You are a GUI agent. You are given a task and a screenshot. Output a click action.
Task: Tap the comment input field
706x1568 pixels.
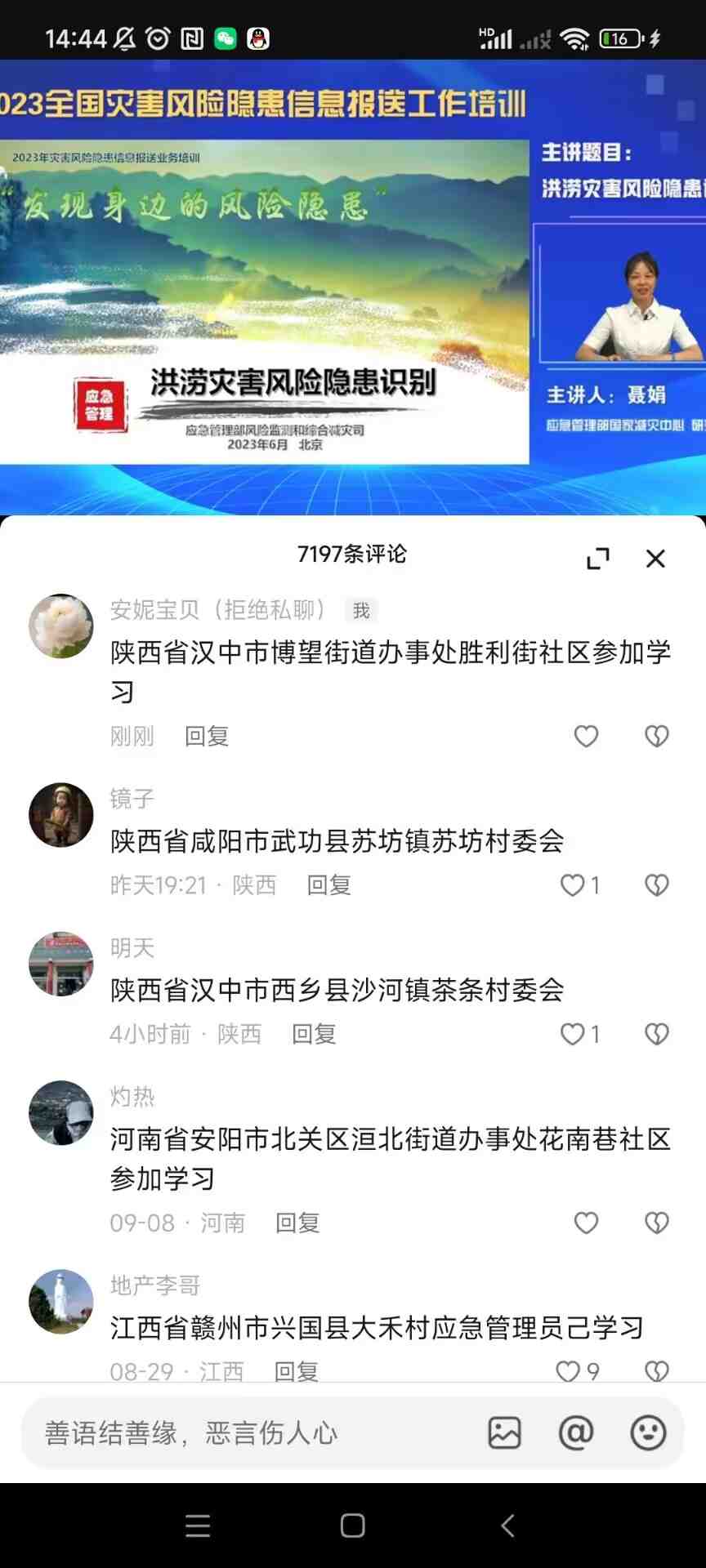(245, 1432)
